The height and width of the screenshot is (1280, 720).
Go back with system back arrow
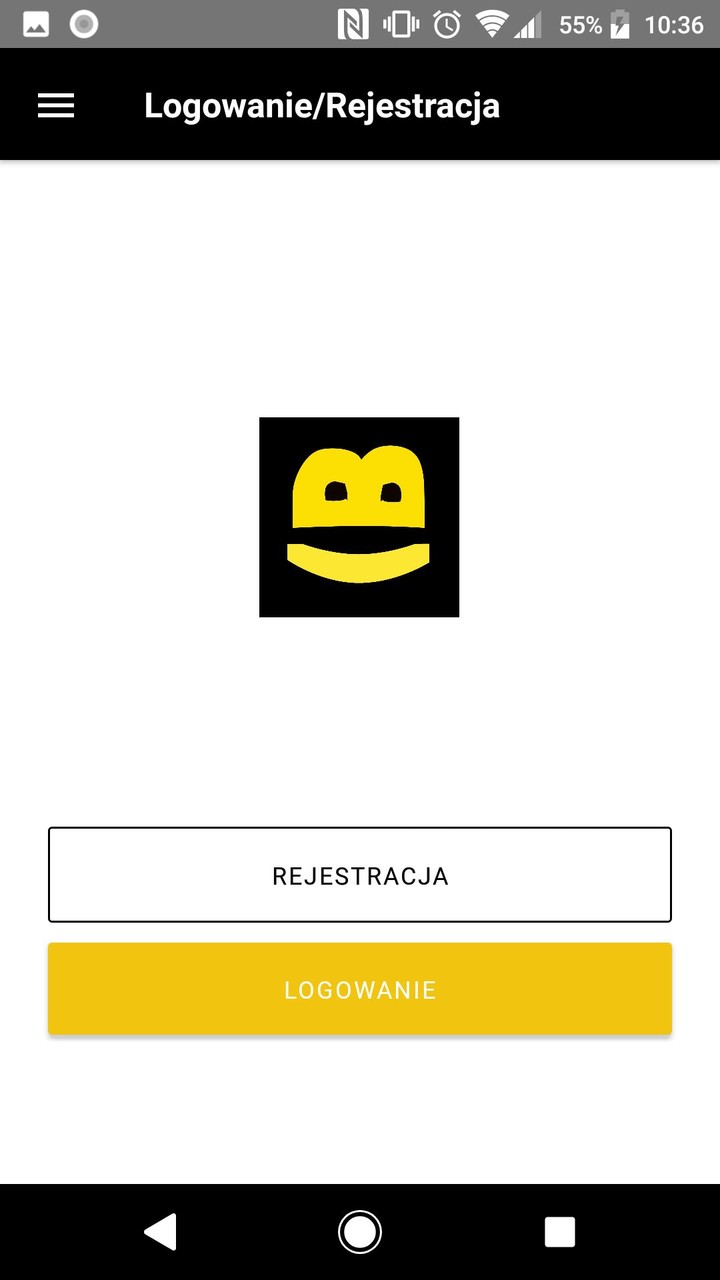[x=161, y=1231]
